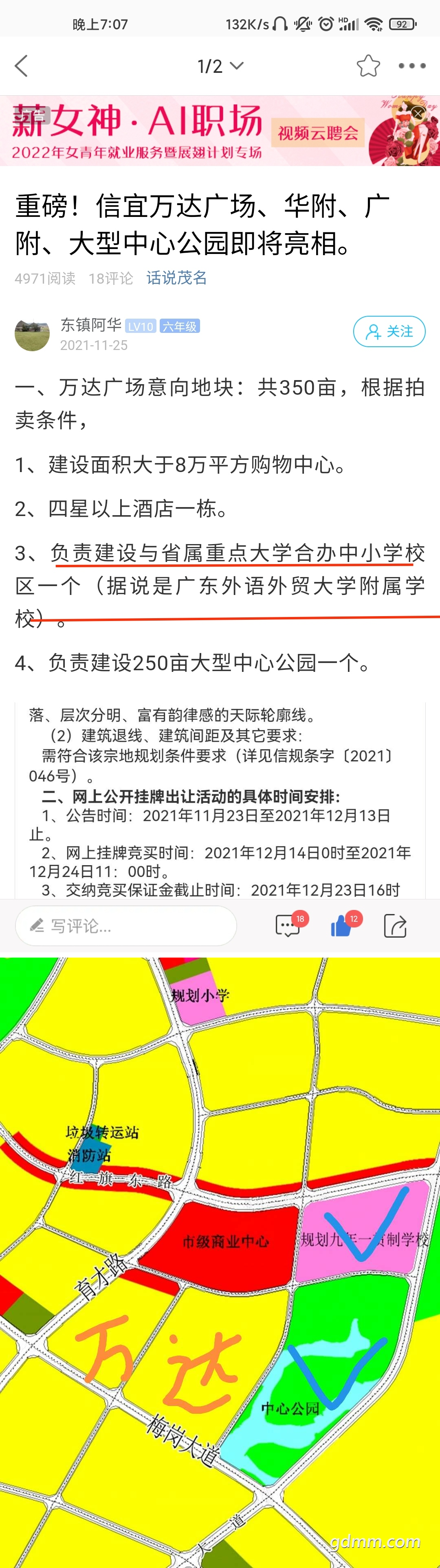Open the three-dot overflow menu
Image resolution: width=440 pixels, height=1568 pixels.
(x=412, y=66)
